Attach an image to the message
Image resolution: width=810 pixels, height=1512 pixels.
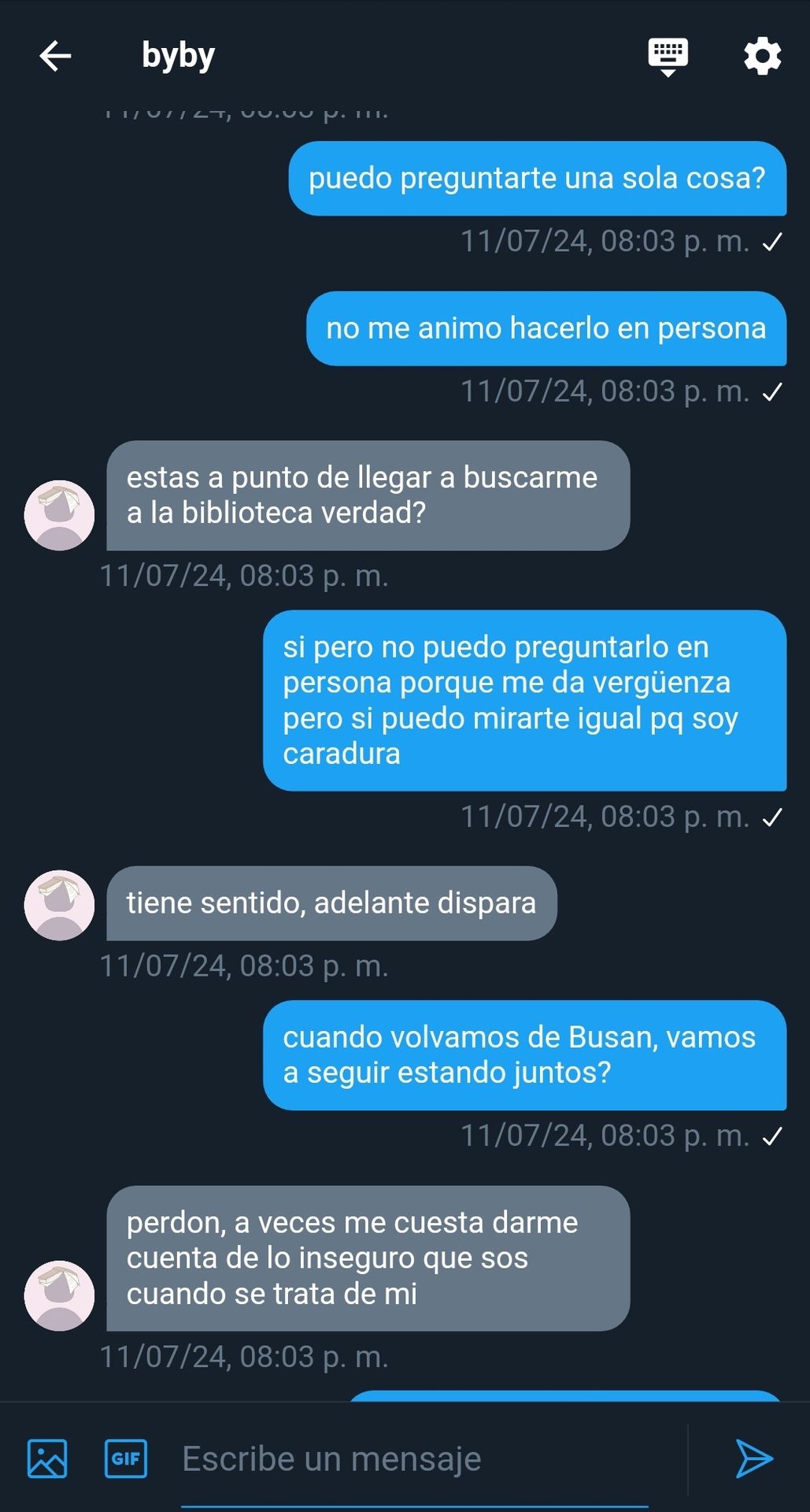click(x=47, y=1458)
